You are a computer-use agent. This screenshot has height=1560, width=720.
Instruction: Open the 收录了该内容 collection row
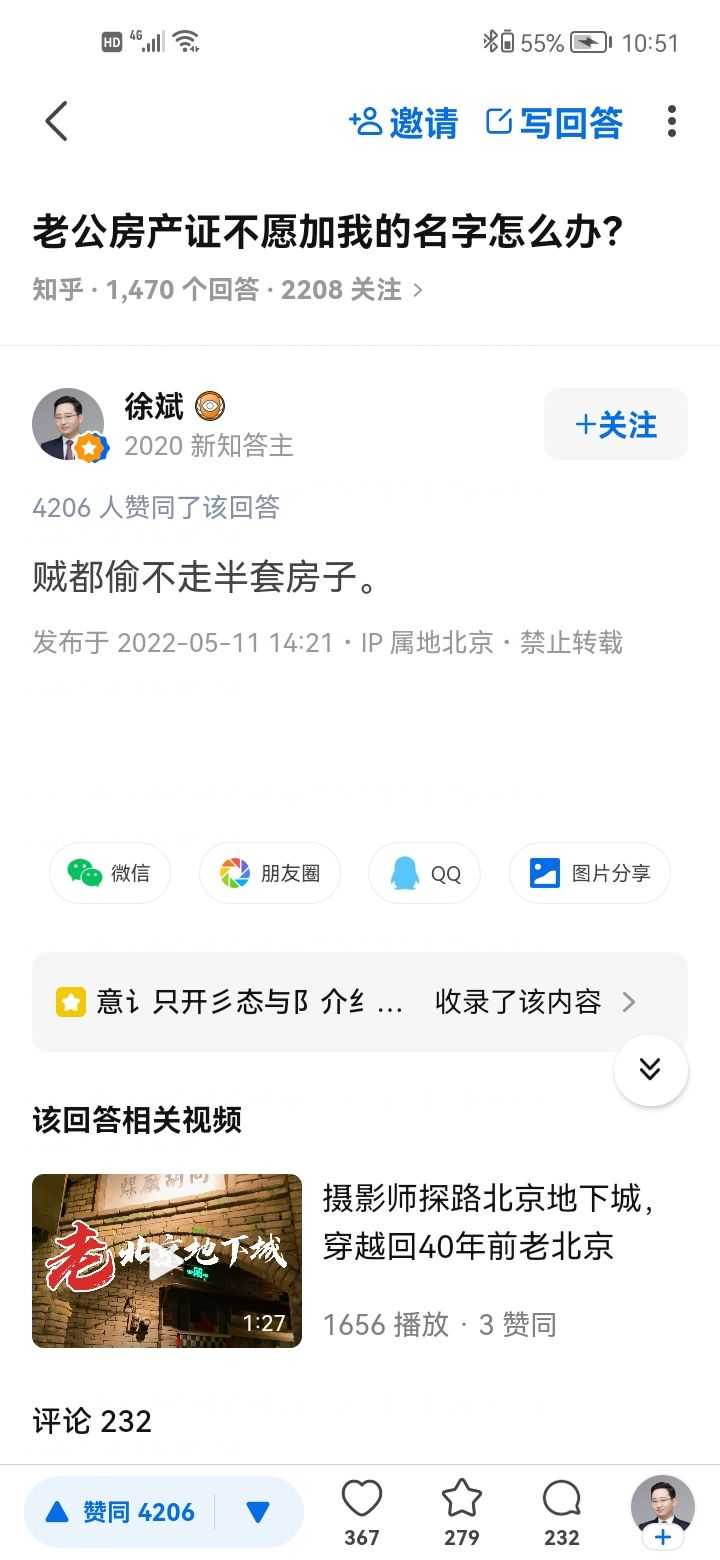click(x=360, y=1002)
